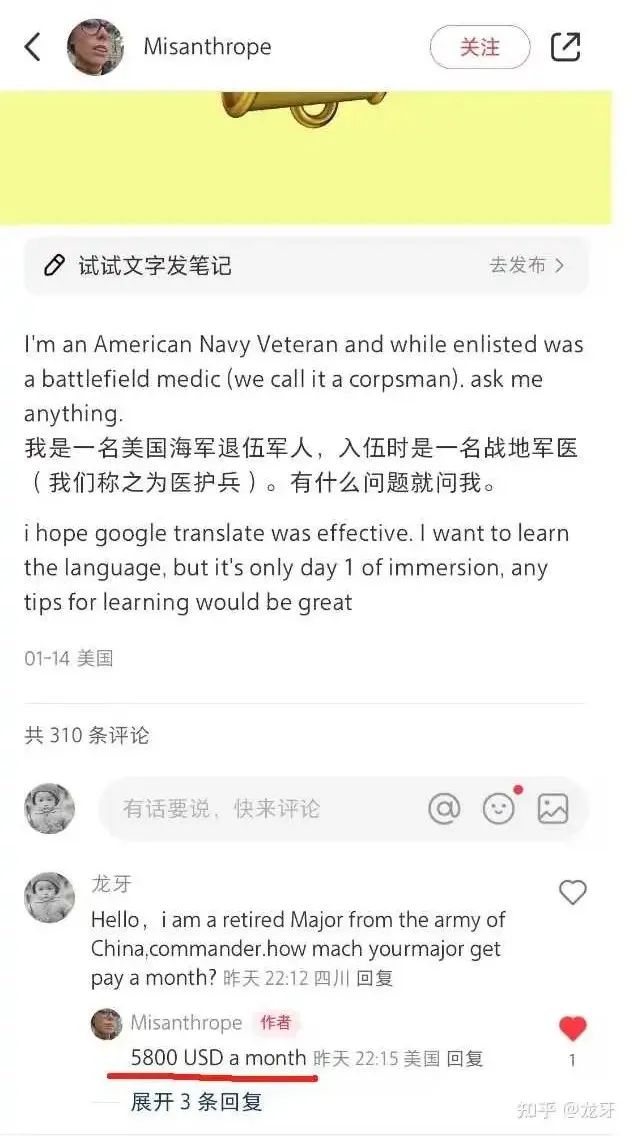Go back using the back arrow

[33, 47]
